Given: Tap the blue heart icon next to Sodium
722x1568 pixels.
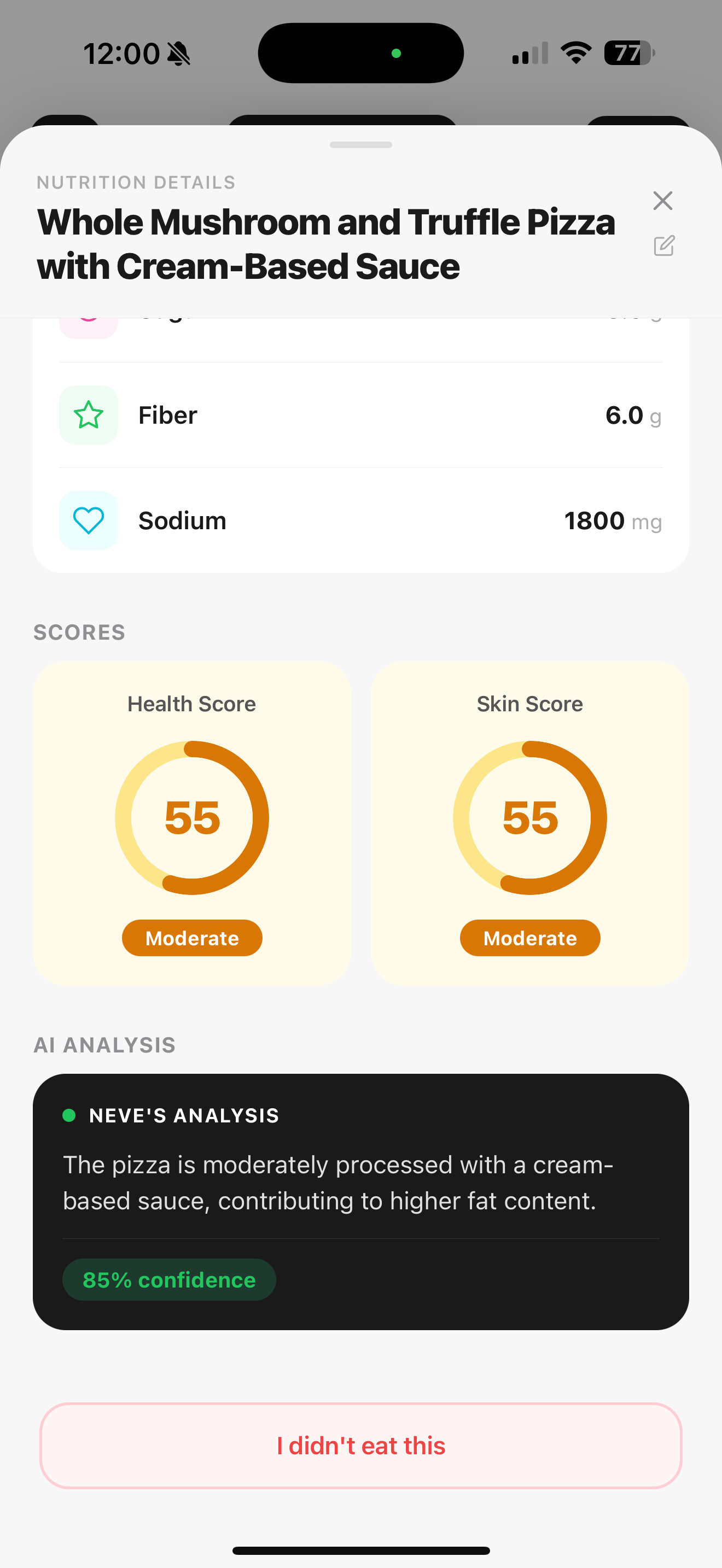Looking at the screenshot, I should [x=88, y=520].
